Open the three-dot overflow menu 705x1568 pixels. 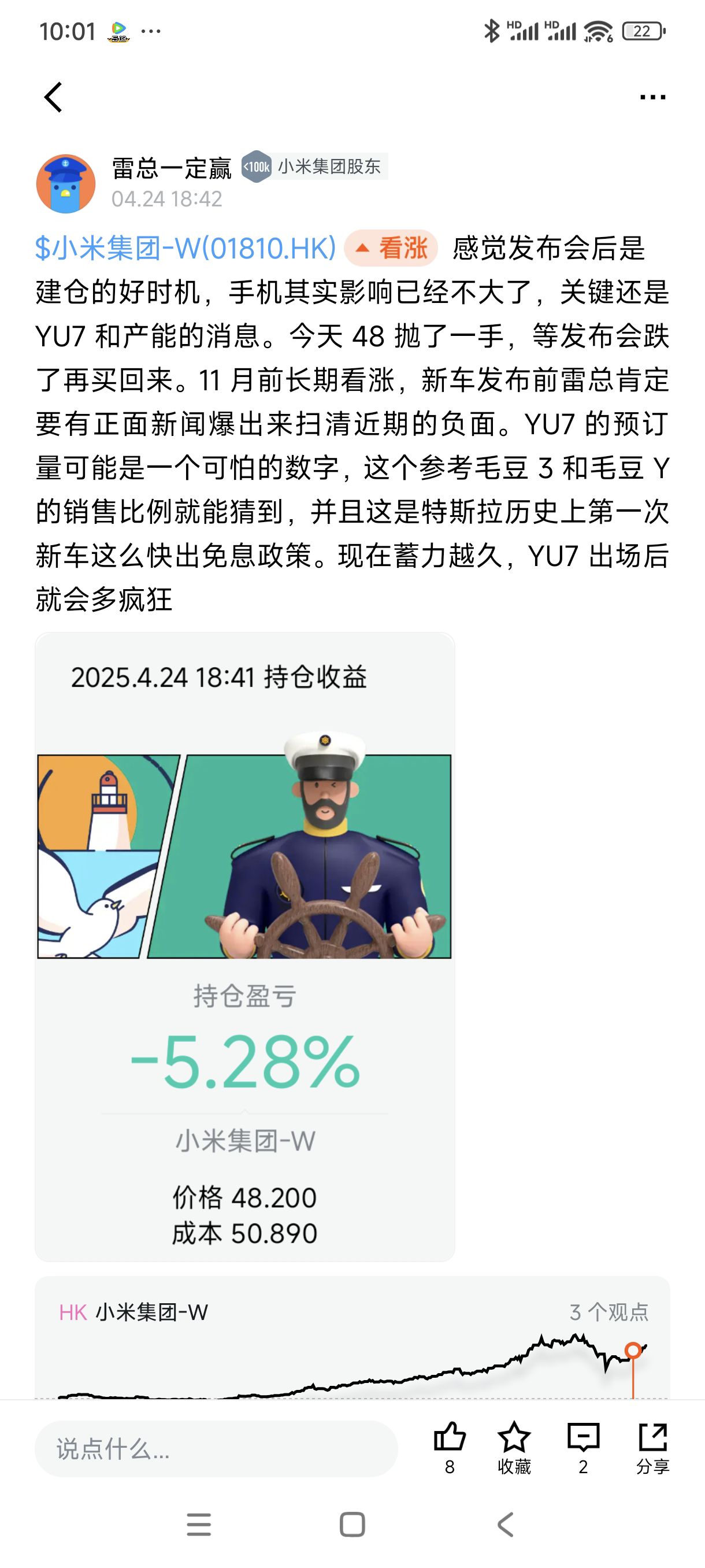[652, 97]
